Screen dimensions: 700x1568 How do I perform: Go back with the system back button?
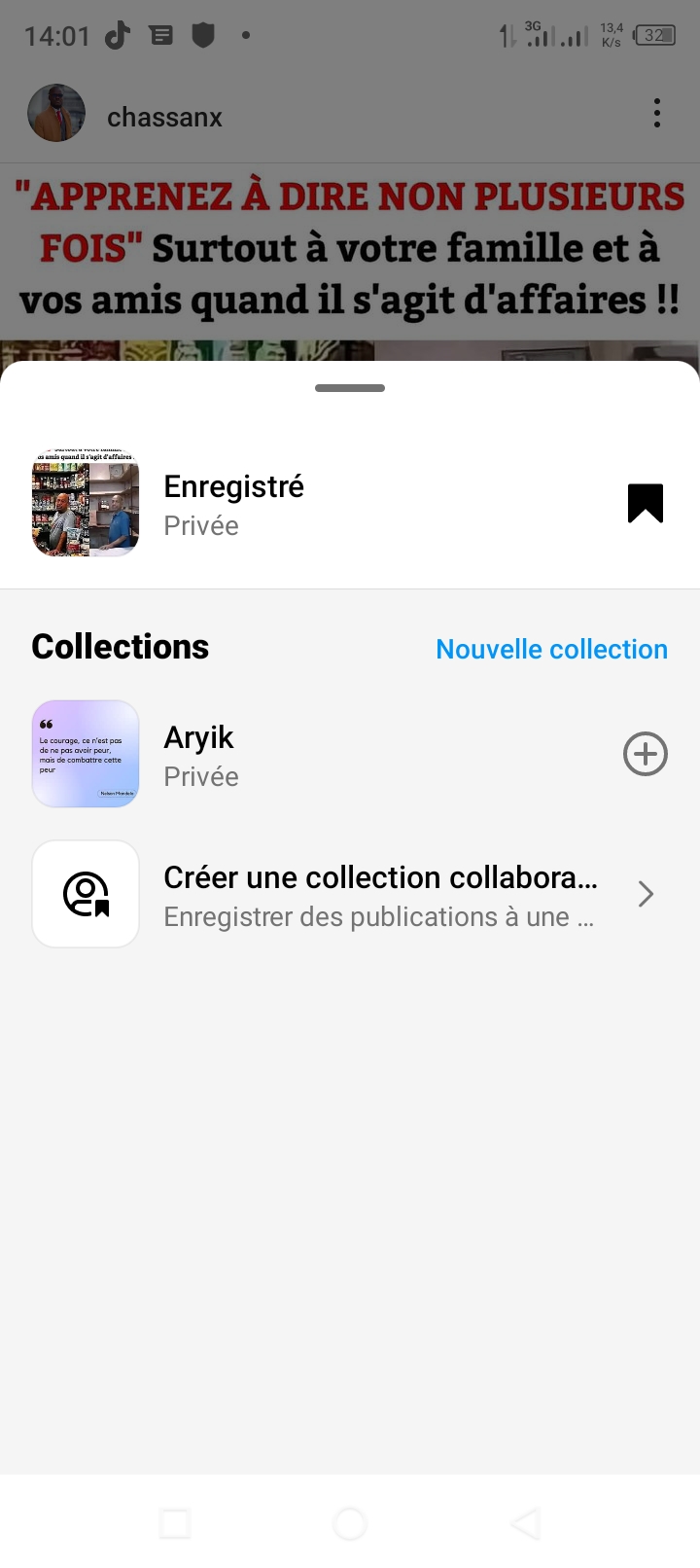[x=526, y=1522]
